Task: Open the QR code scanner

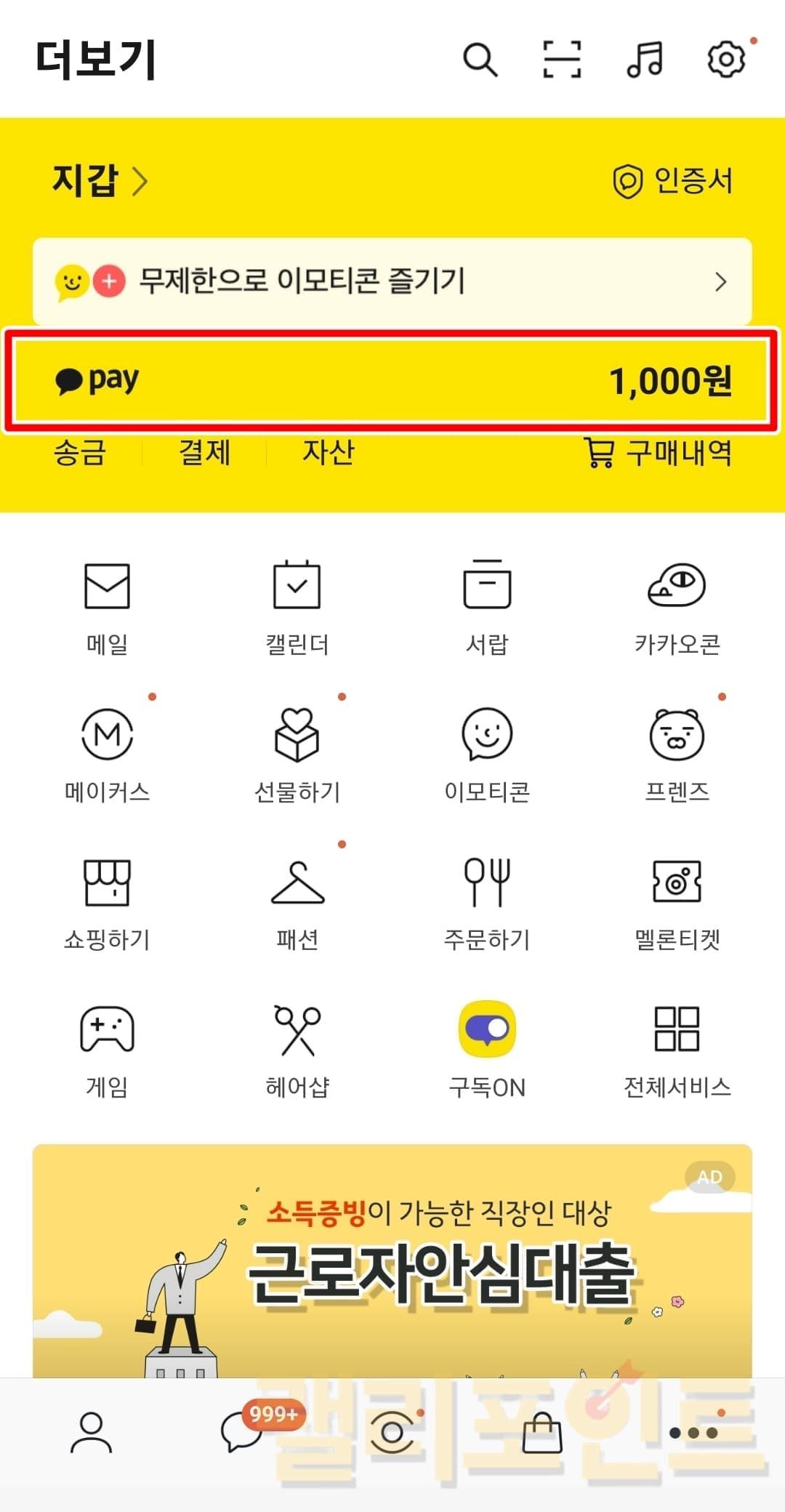Action: coord(562,59)
